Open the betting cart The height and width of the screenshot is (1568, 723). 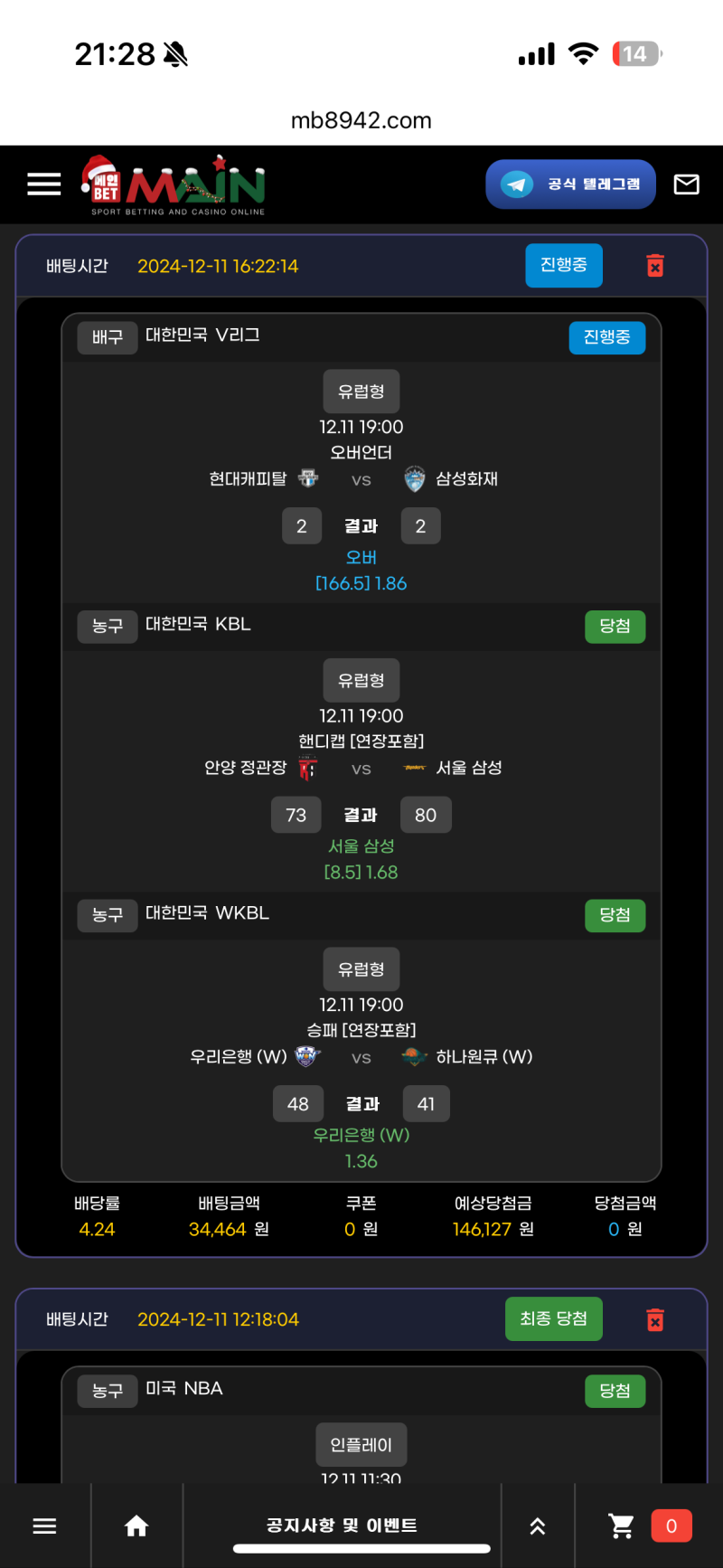[x=622, y=1526]
